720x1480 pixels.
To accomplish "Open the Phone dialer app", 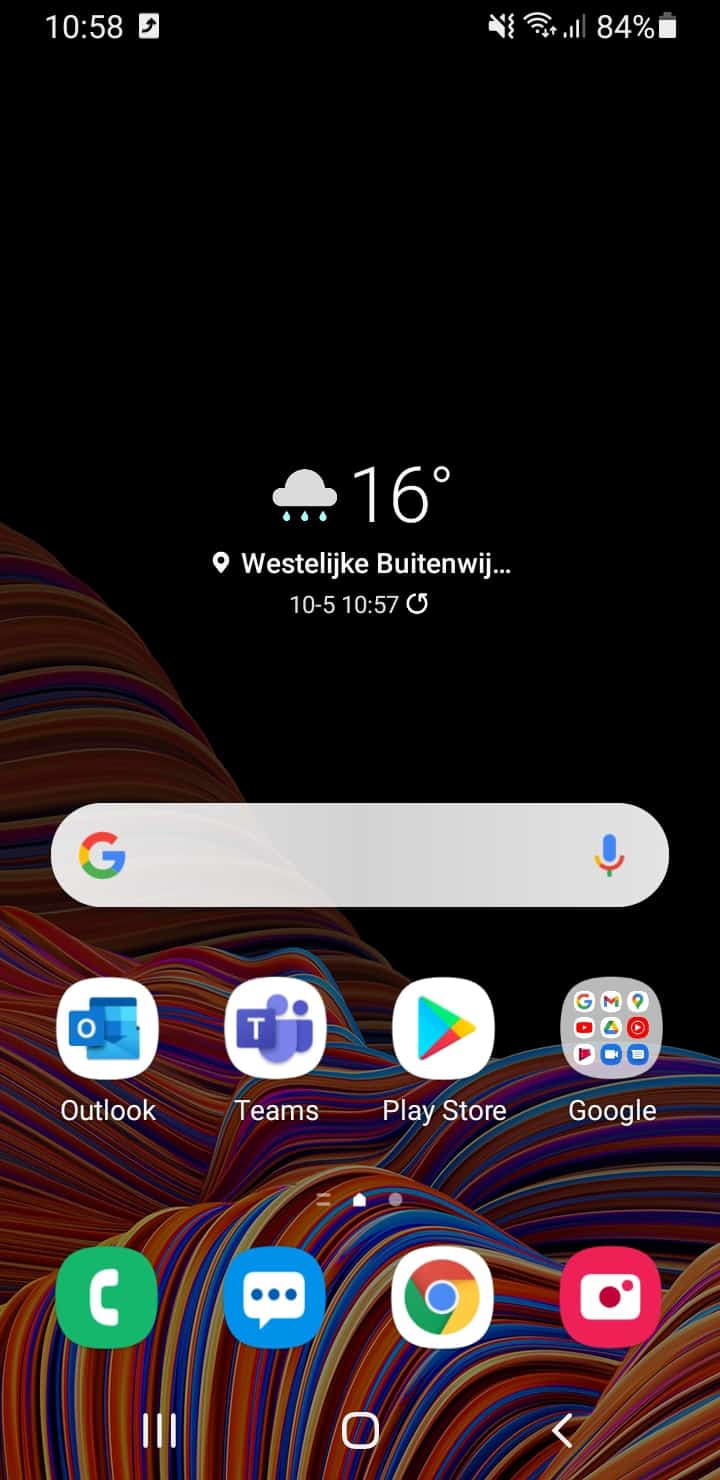I will coord(107,1298).
